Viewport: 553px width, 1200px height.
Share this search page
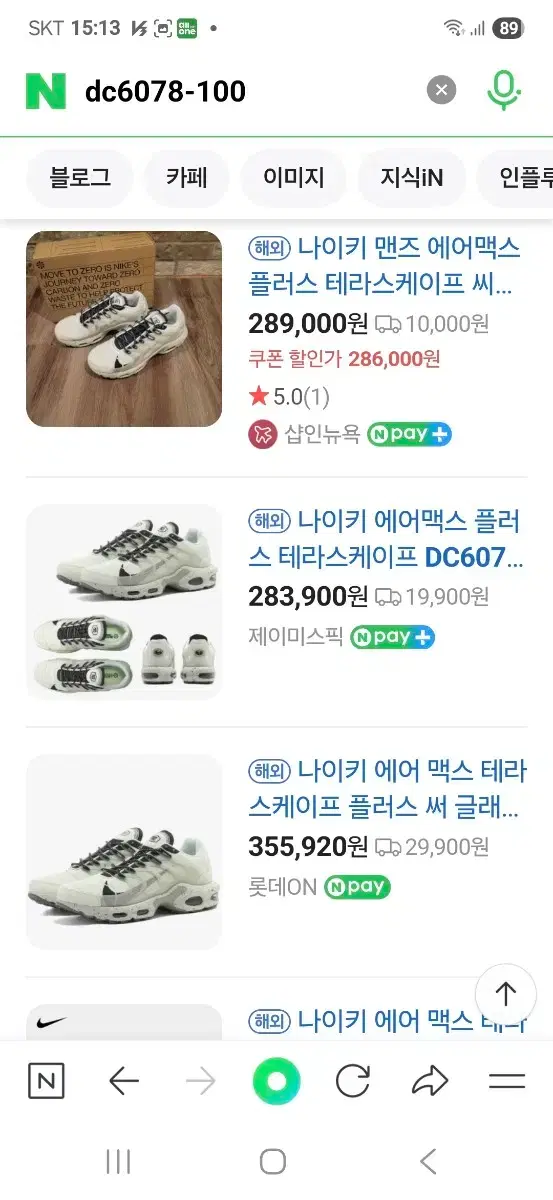coord(430,1081)
